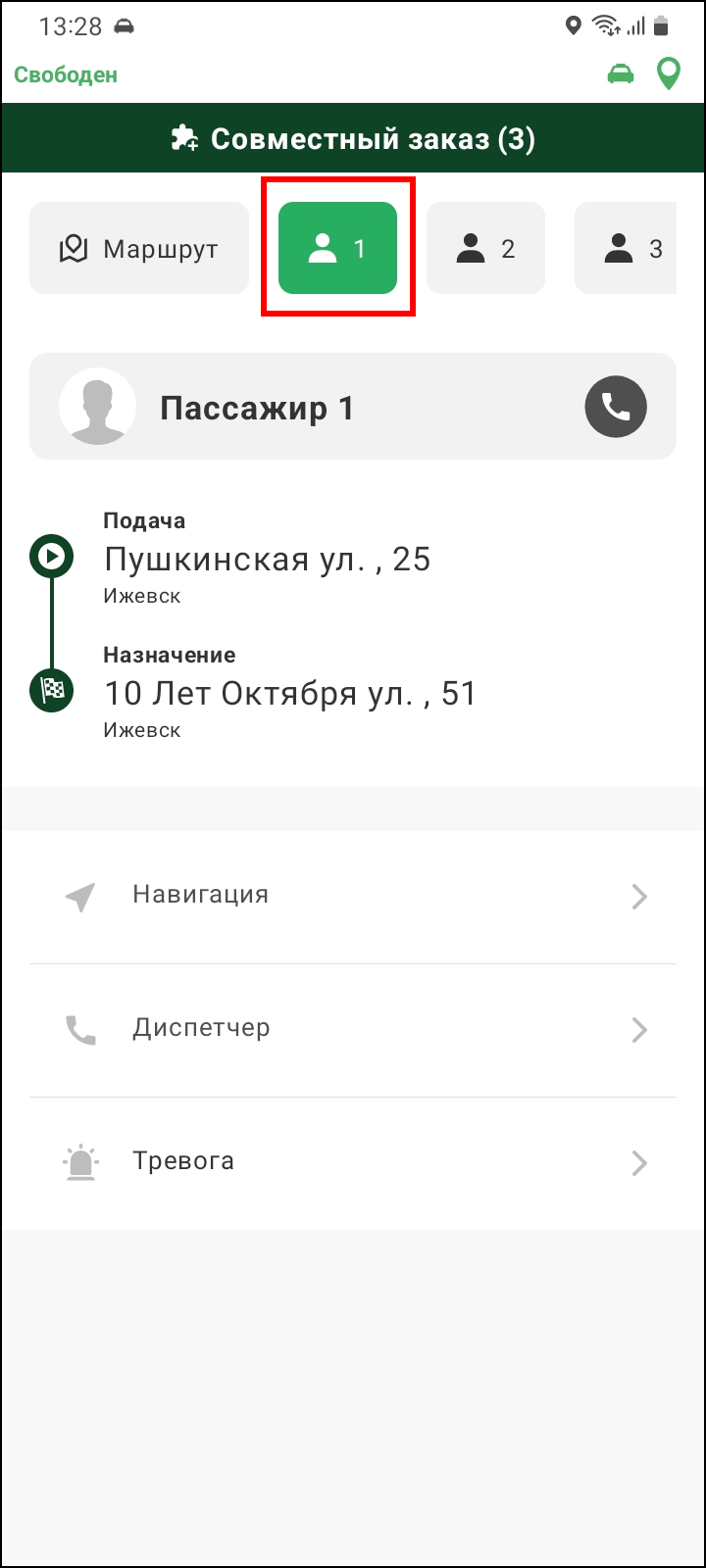Image resolution: width=706 pixels, height=1568 pixels.
Task: Open the Тревога alarm row
Action: click(x=353, y=1163)
